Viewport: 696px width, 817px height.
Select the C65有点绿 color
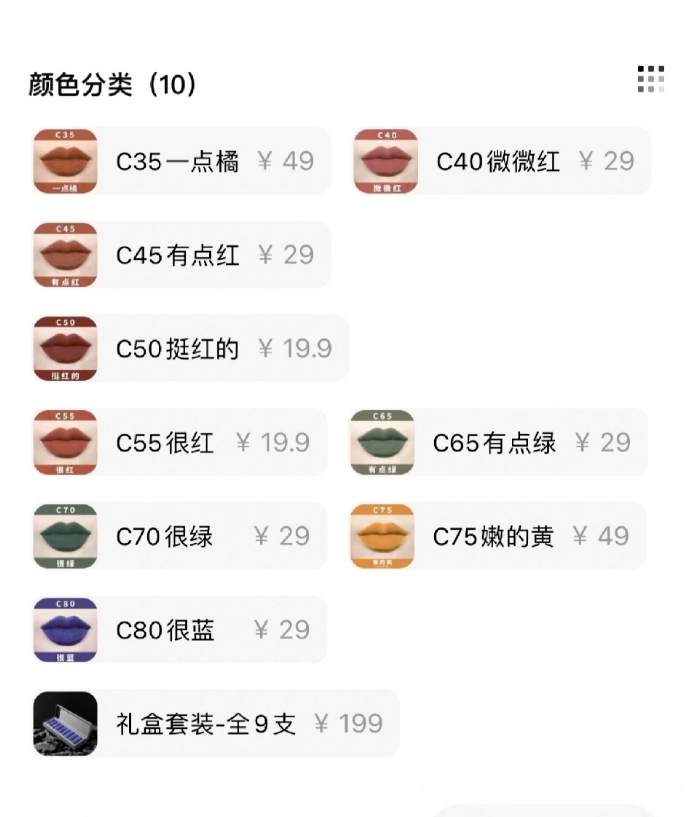point(498,442)
